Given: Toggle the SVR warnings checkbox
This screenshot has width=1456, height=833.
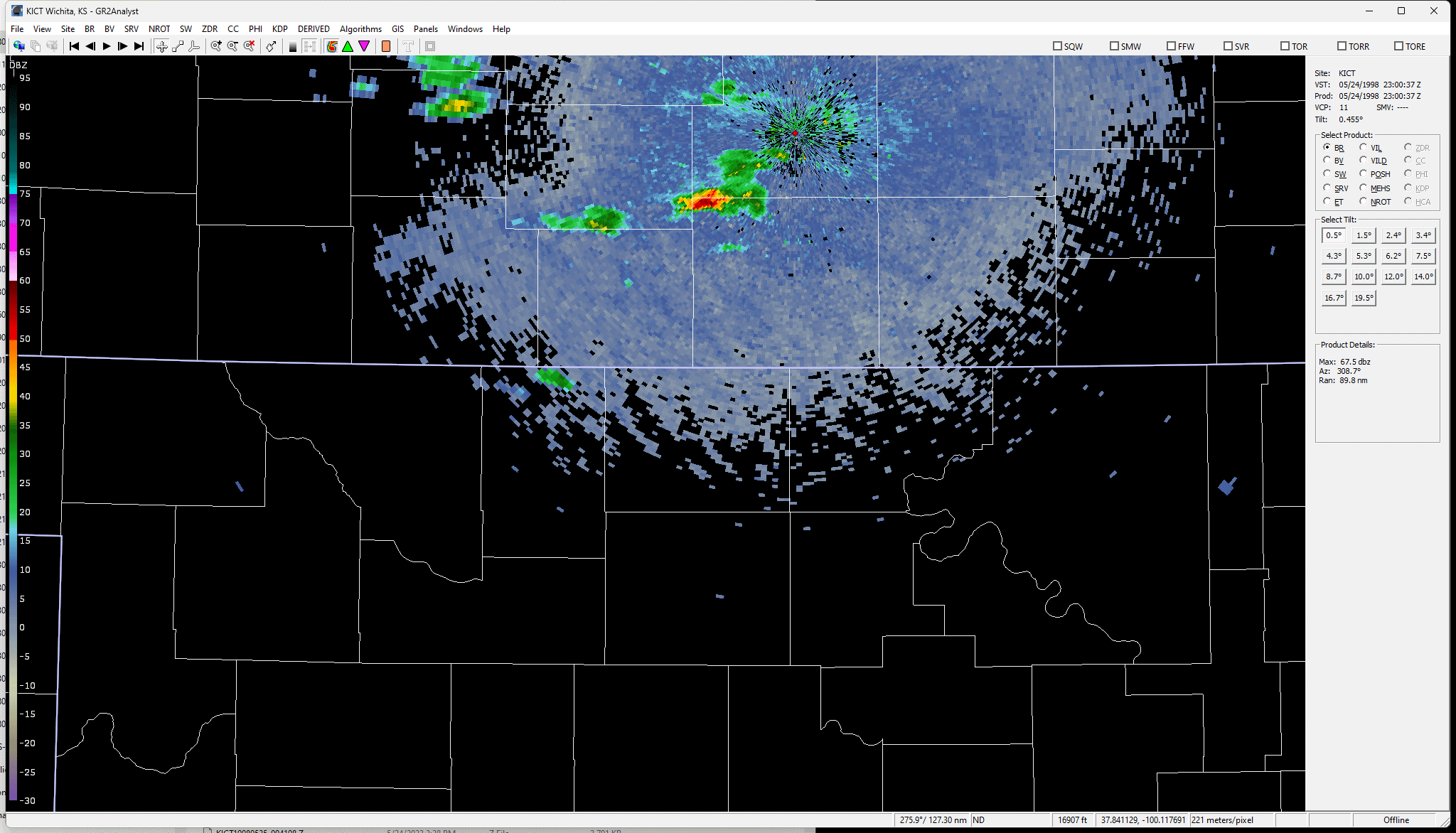Looking at the screenshot, I should 1228,46.
